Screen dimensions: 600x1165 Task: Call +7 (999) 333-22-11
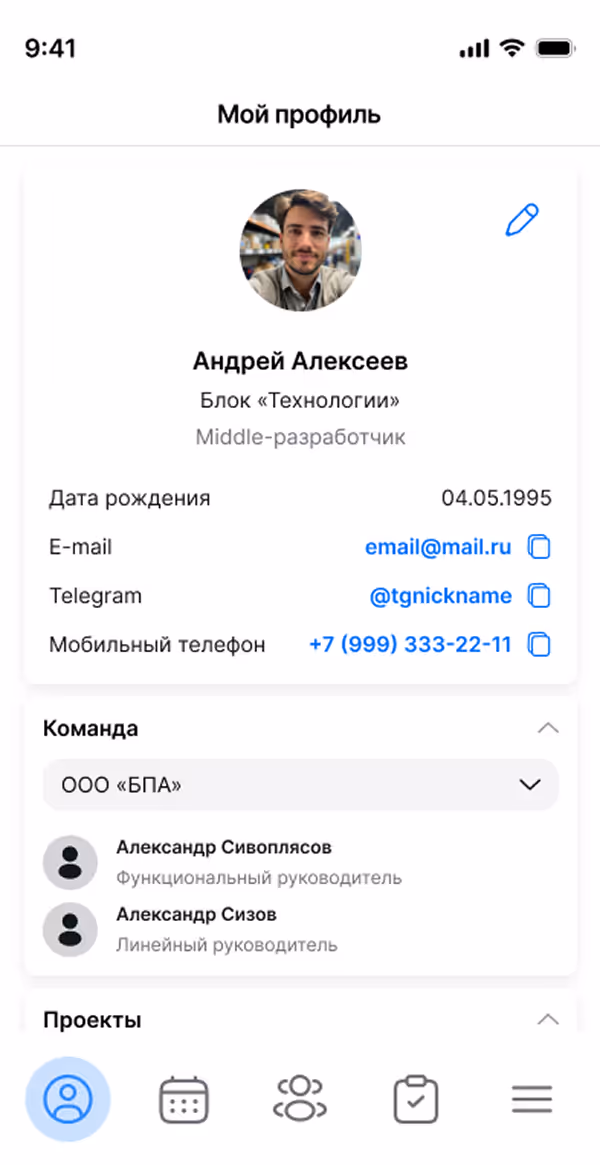click(x=410, y=644)
